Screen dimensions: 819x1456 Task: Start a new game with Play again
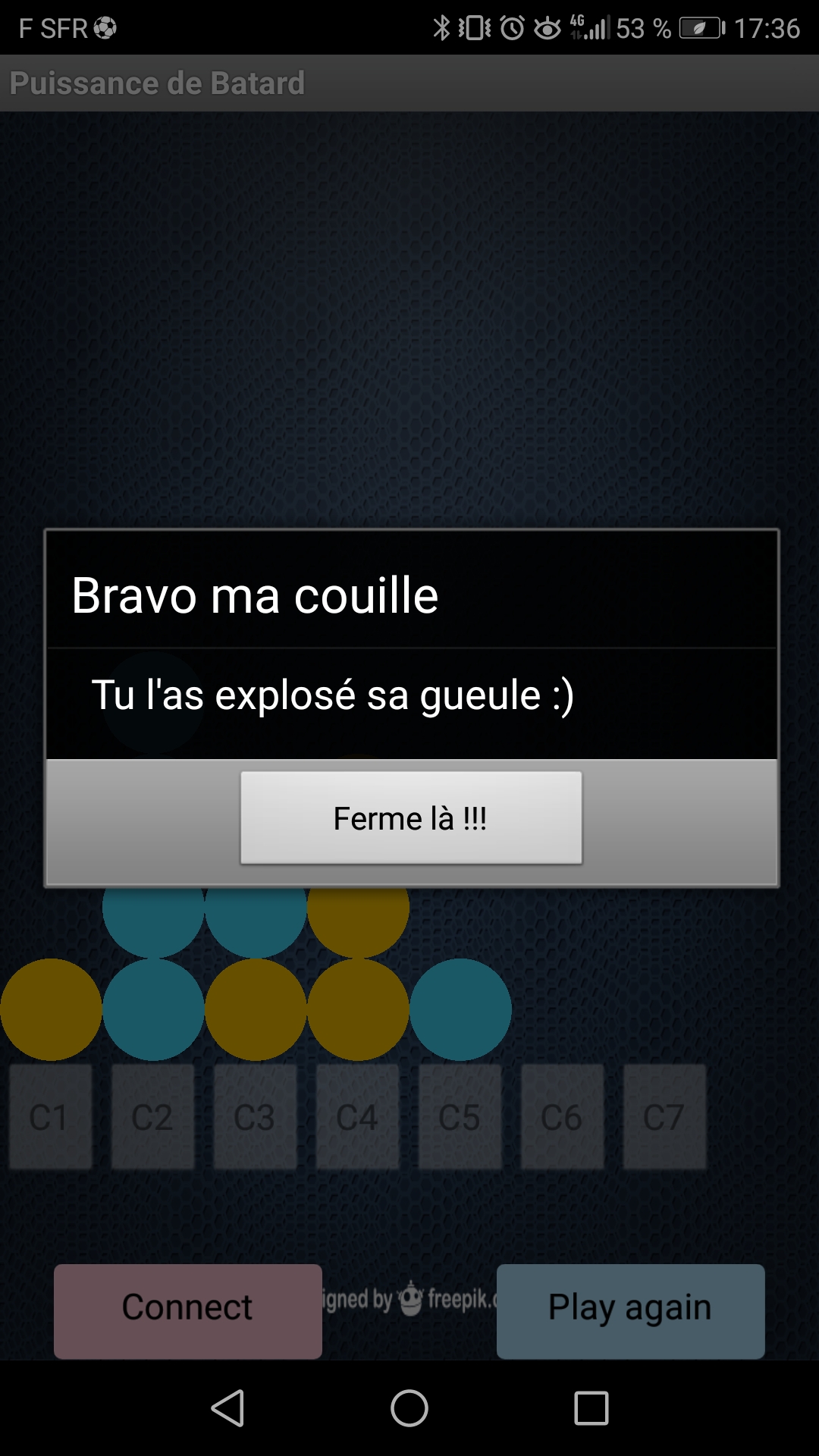[630, 1310]
